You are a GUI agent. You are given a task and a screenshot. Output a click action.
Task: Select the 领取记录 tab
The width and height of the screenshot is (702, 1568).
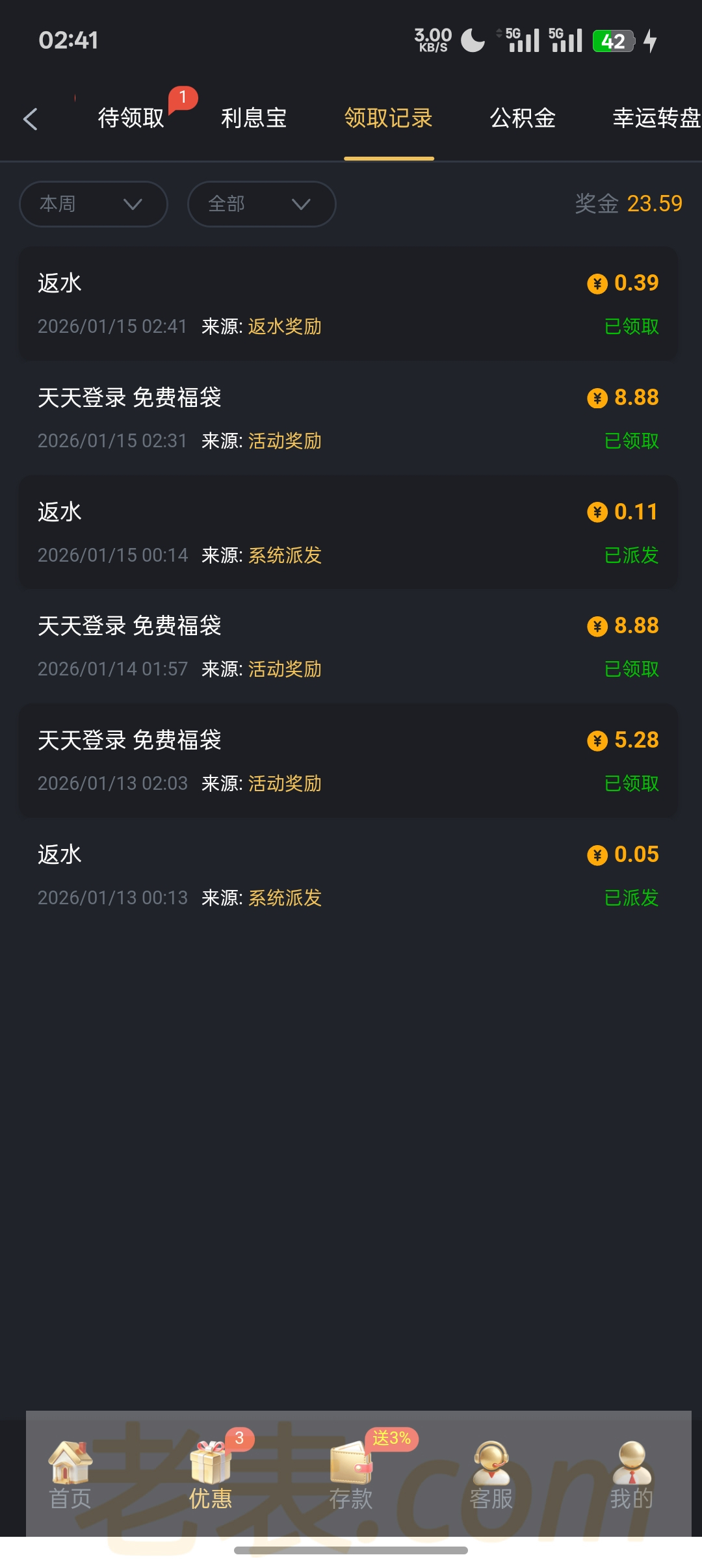tap(389, 118)
